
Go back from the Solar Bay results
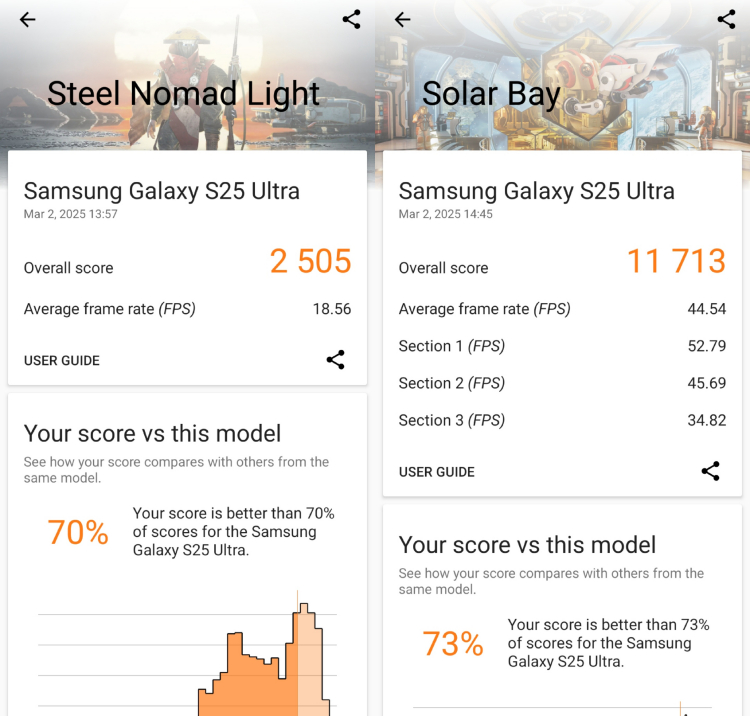pos(402,20)
